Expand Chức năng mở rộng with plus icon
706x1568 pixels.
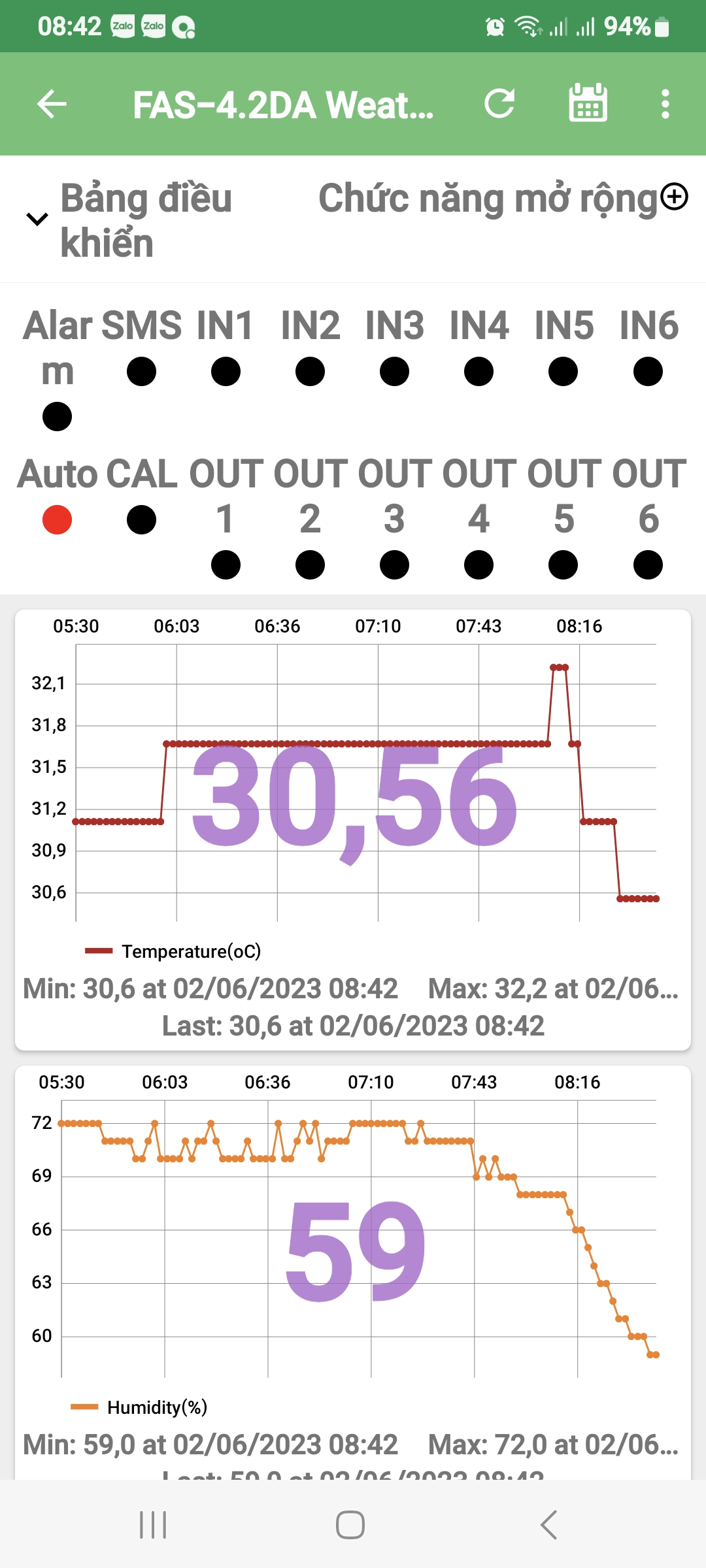674,197
